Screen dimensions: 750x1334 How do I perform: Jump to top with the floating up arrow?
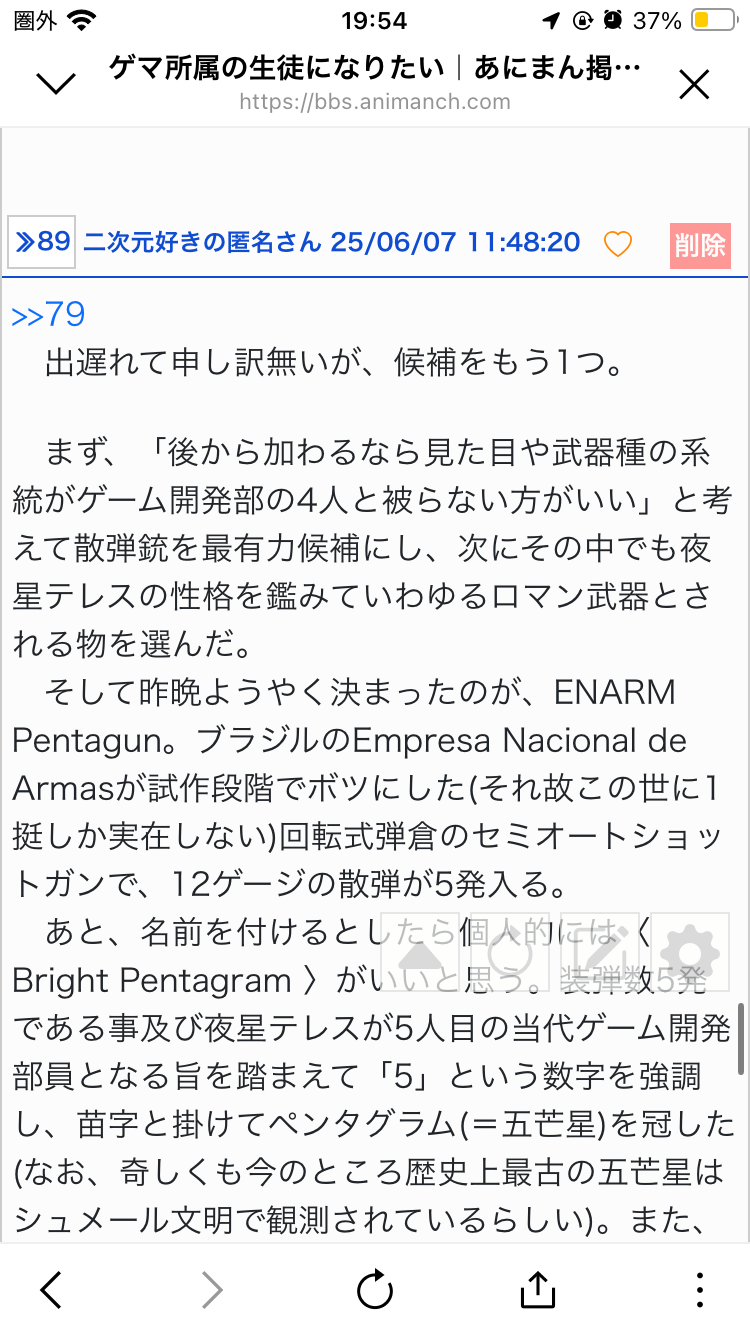tap(422, 949)
